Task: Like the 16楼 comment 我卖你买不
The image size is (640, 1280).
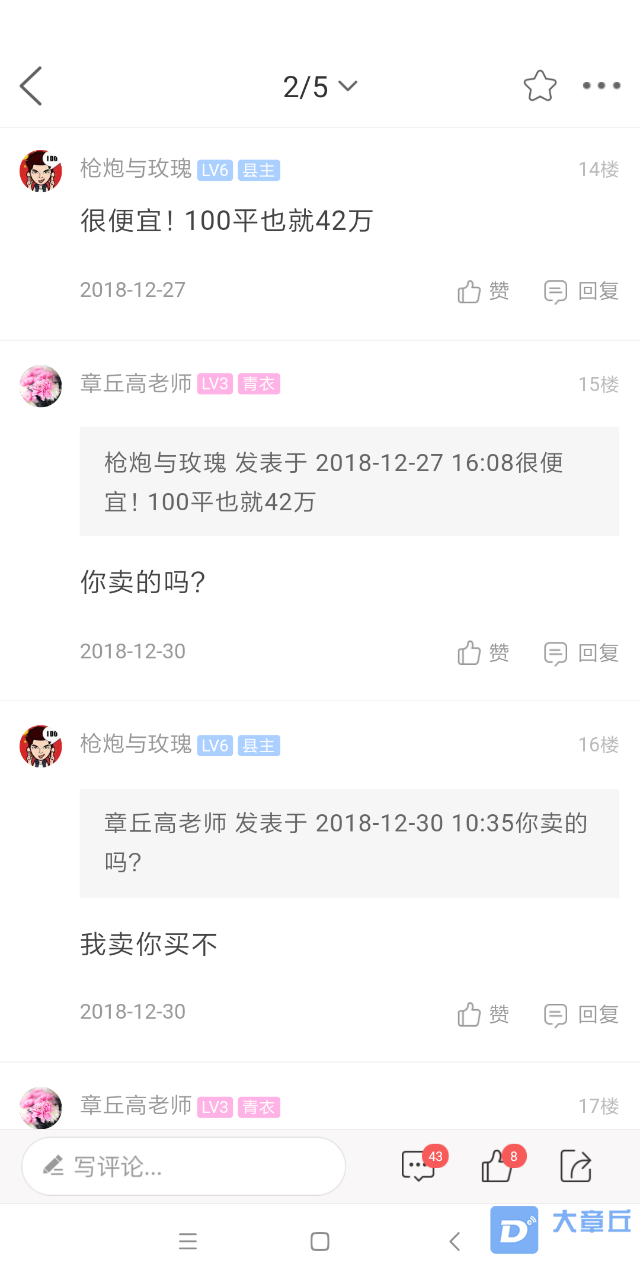Action: point(483,1014)
